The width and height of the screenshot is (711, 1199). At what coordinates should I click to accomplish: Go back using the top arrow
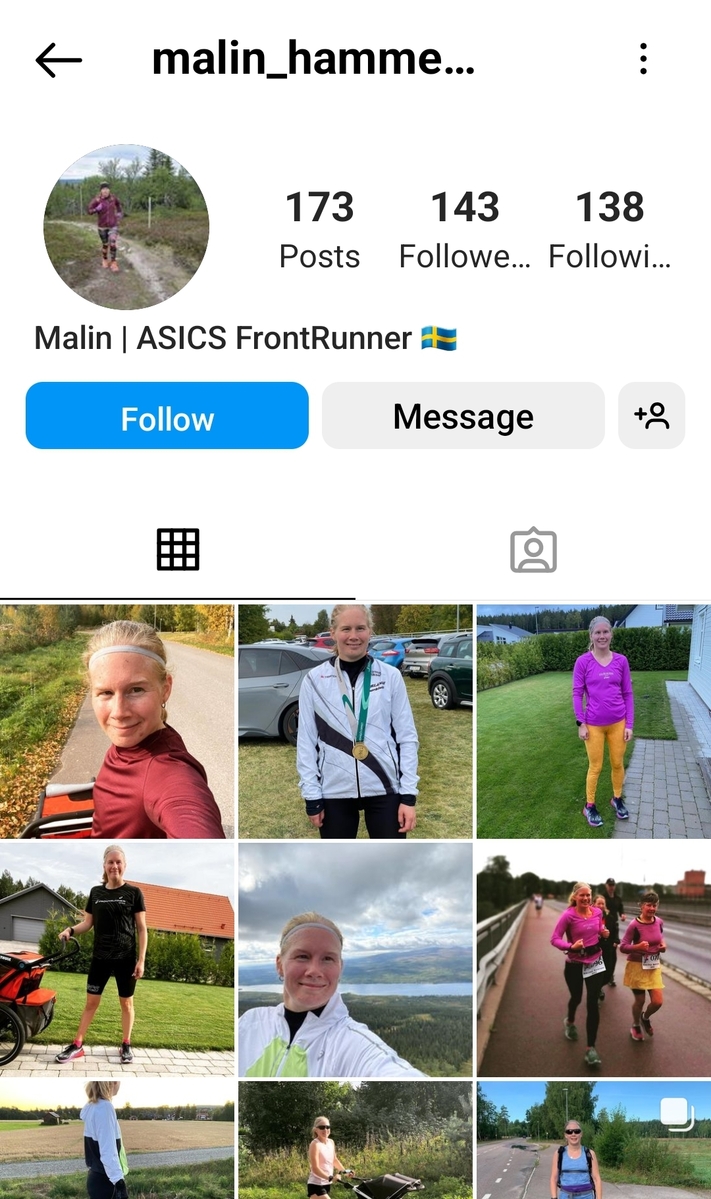pyautogui.click(x=58, y=60)
